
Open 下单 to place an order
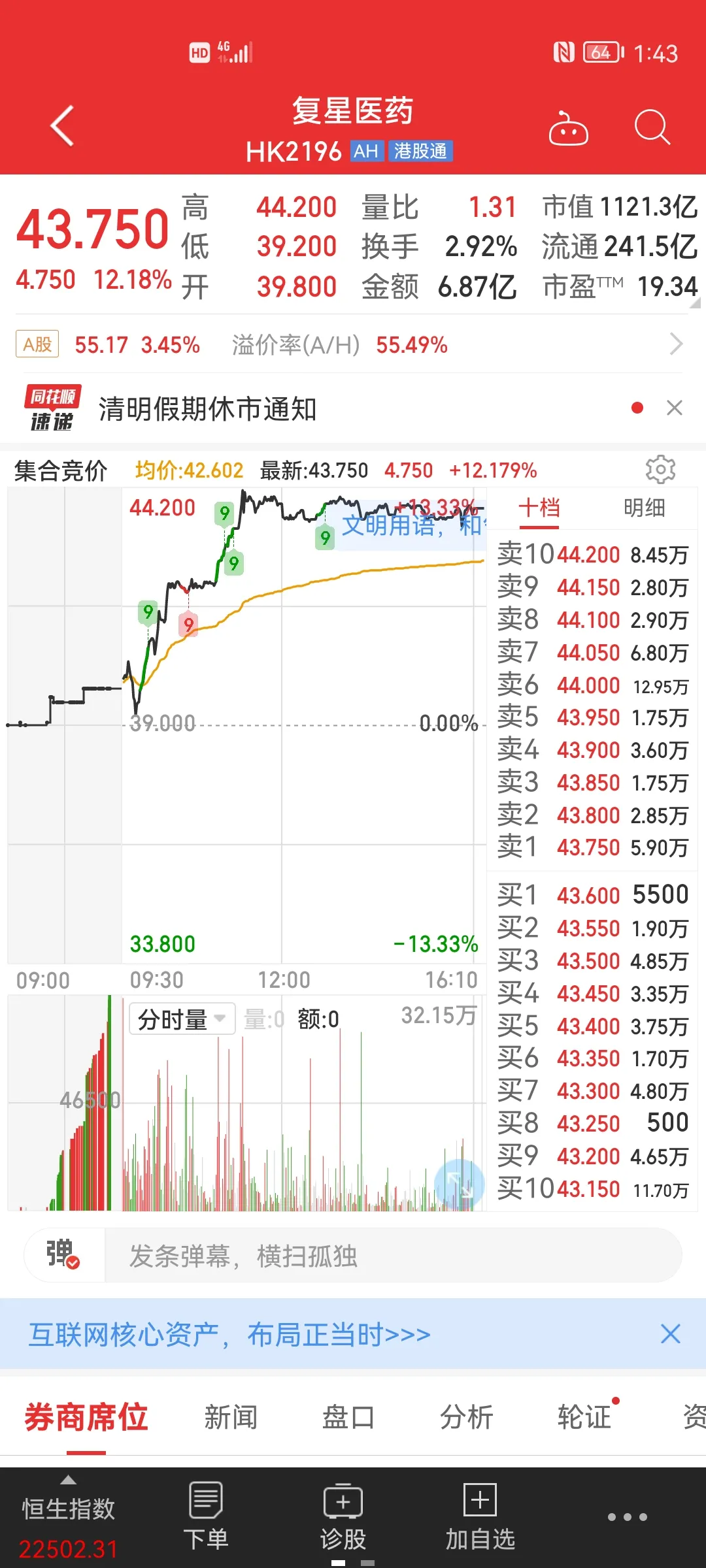[x=206, y=1517]
